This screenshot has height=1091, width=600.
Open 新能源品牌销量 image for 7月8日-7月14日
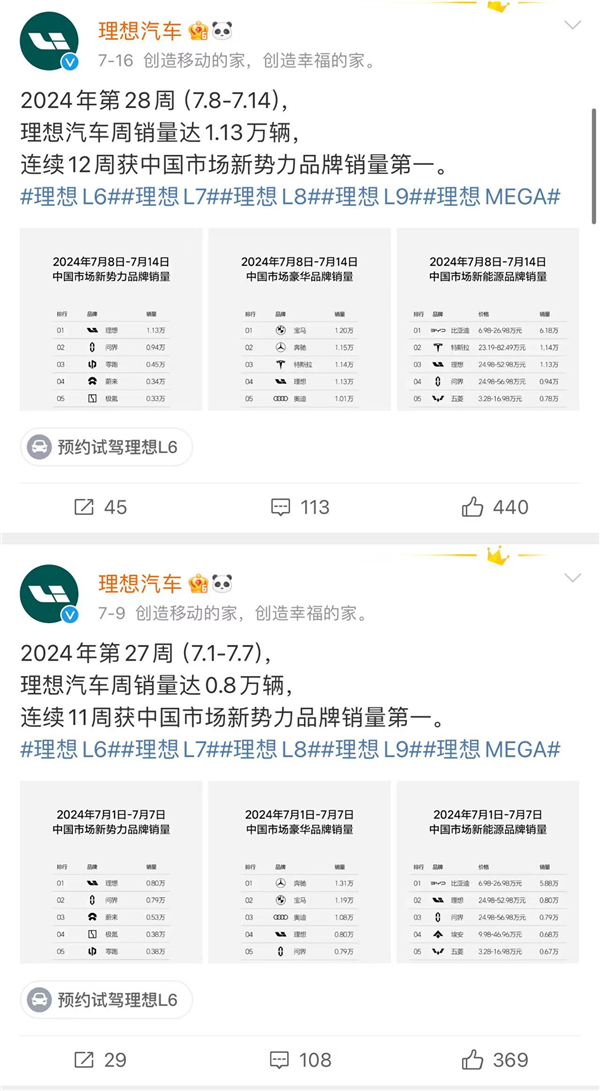[x=487, y=319]
